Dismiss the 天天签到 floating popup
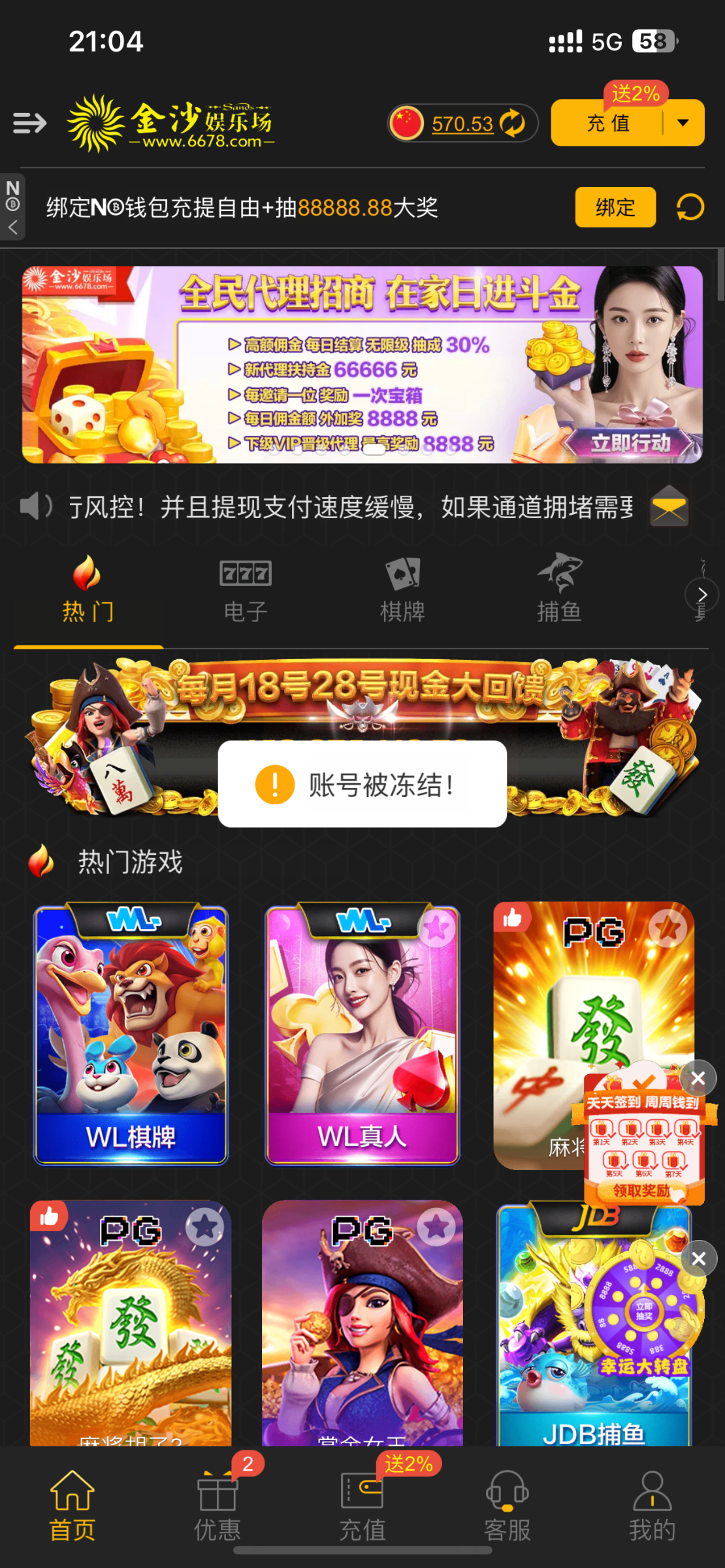The height and width of the screenshot is (1568, 725). pos(698,1079)
